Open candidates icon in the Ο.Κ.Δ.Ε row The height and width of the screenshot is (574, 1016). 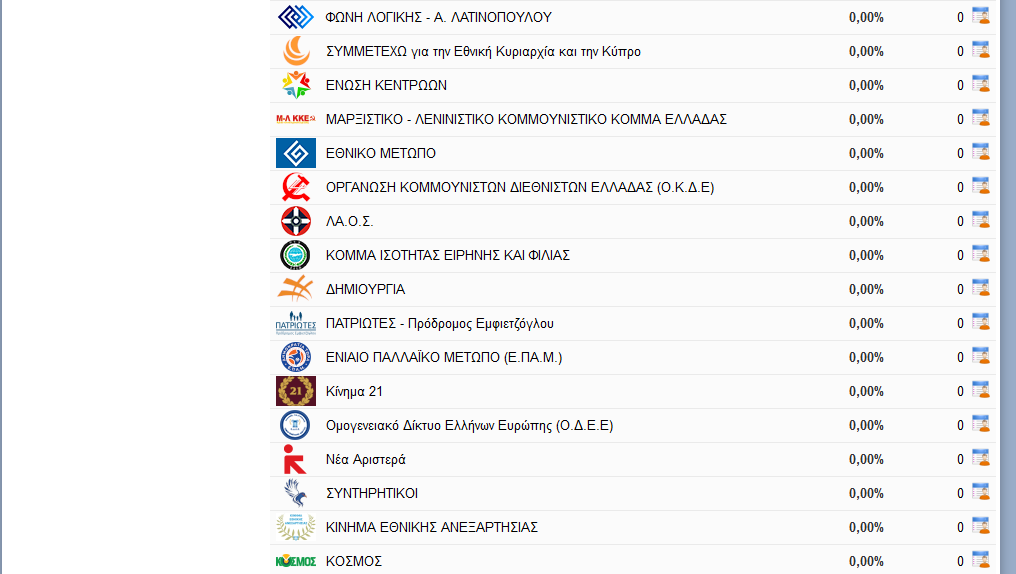(x=980, y=186)
